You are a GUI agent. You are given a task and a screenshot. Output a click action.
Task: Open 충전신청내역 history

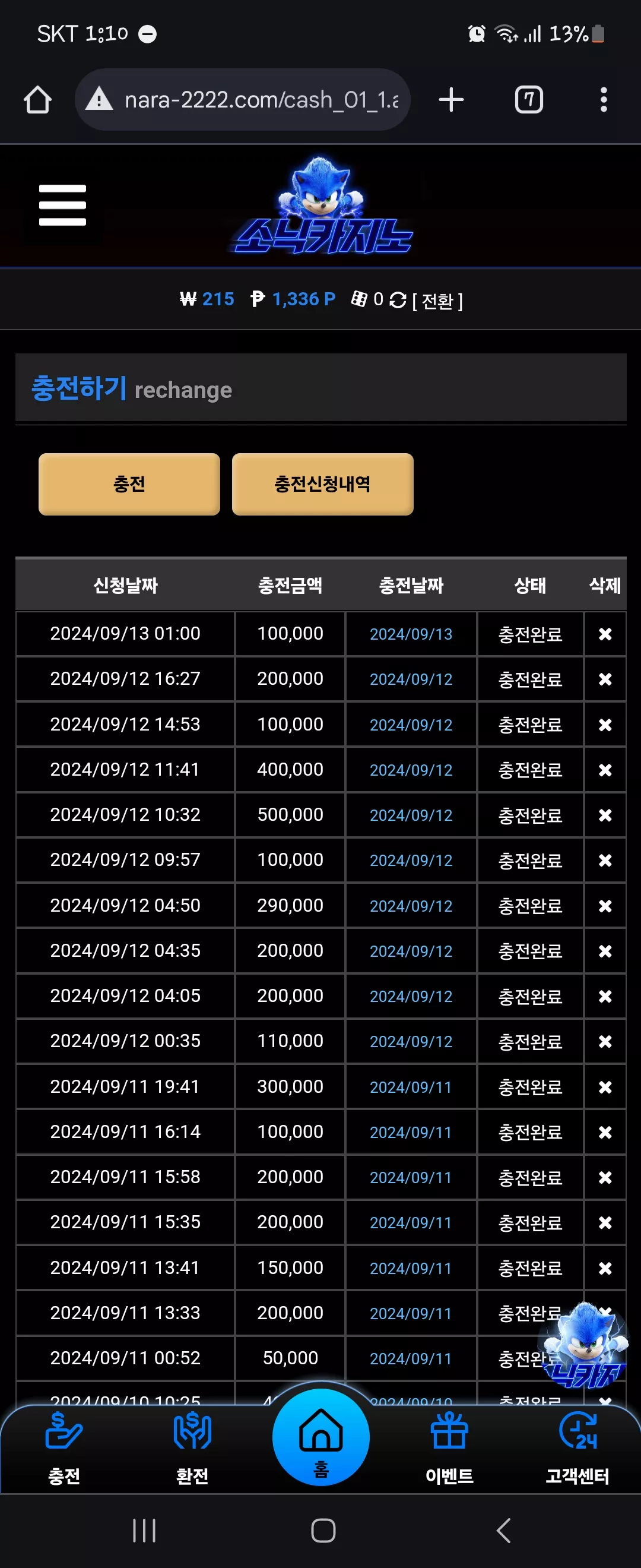coord(322,484)
